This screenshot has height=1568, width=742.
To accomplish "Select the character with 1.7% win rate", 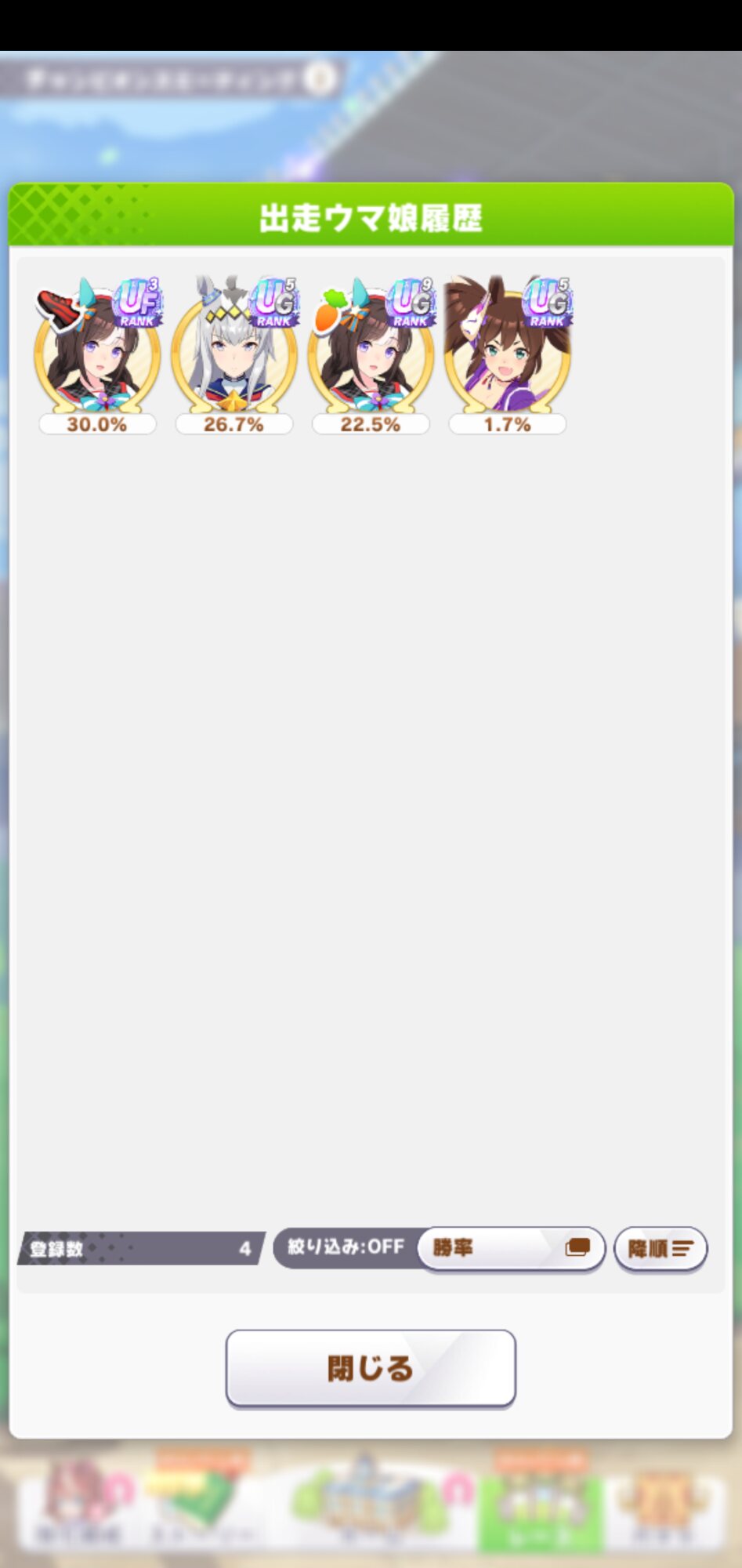I will tap(507, 354).
